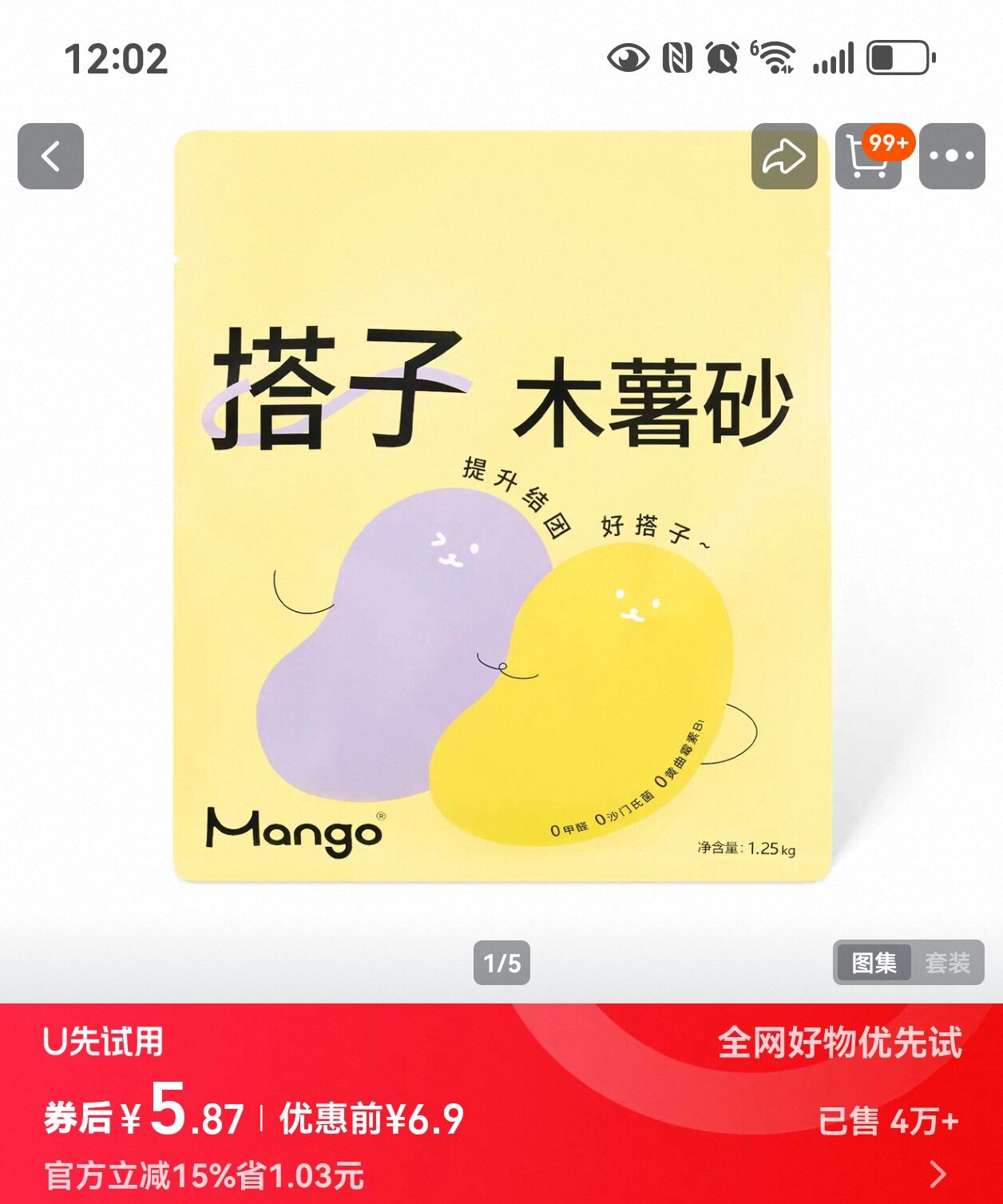
Task: Expand coupon details via the right chevron arrow
Action: (939, 1173)
